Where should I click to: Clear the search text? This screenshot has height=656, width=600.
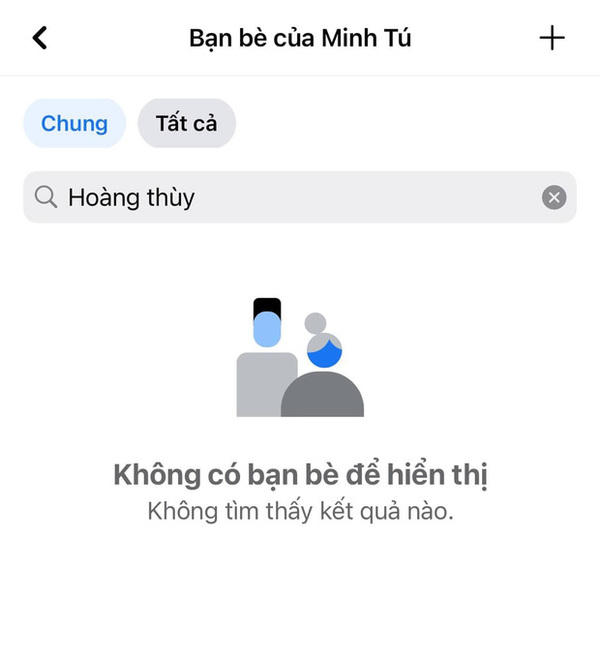[554, 197]
